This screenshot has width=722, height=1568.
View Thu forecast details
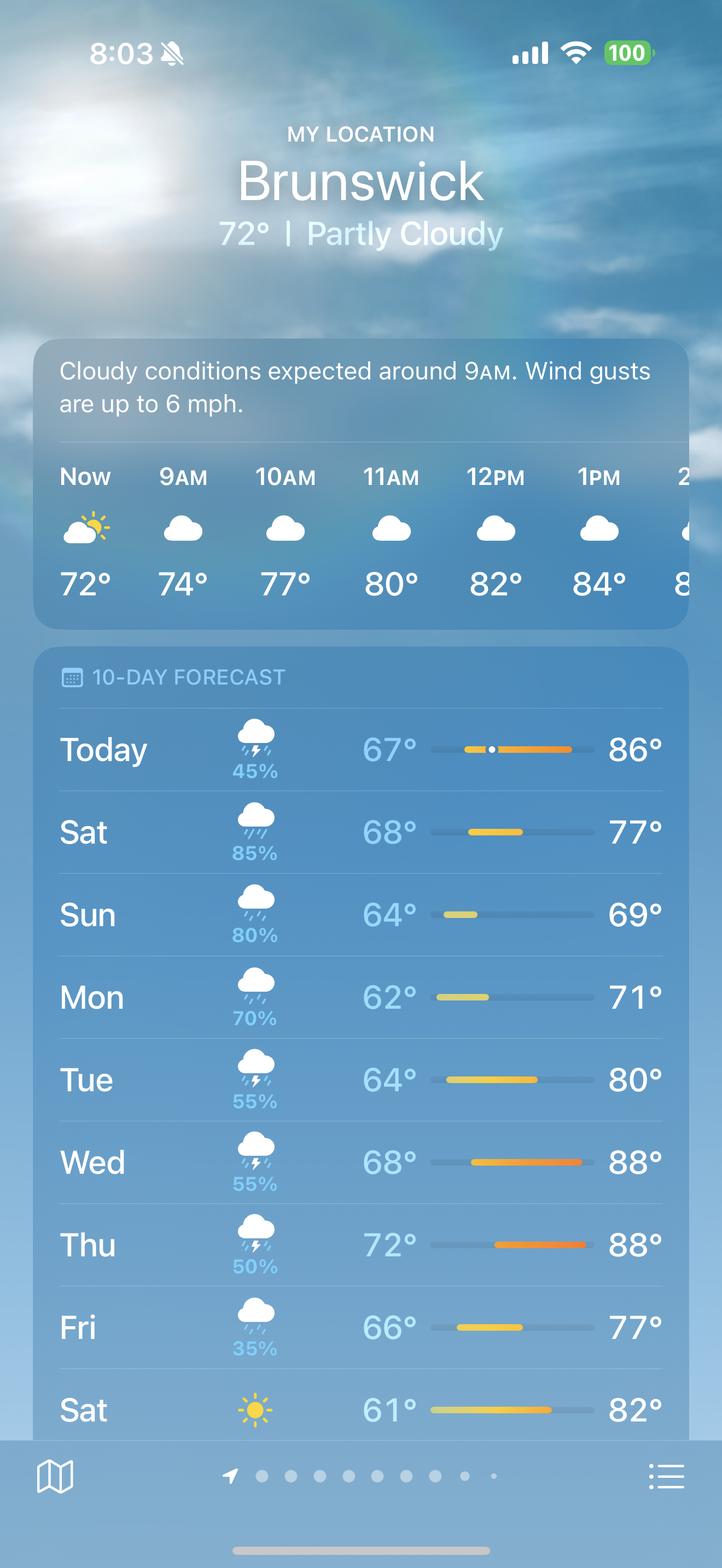coord(360,1245)
